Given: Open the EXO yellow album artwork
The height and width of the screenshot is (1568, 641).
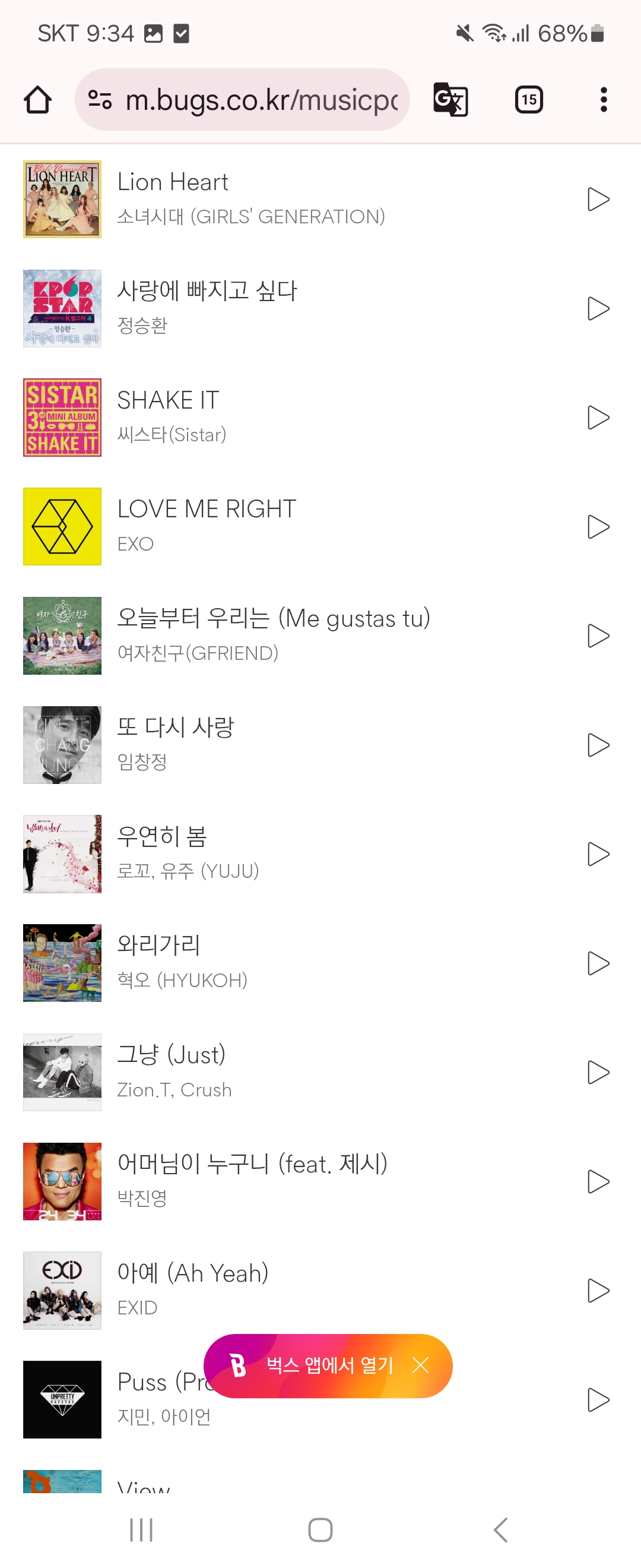Looking at the screenshot, I should [62, 526].
